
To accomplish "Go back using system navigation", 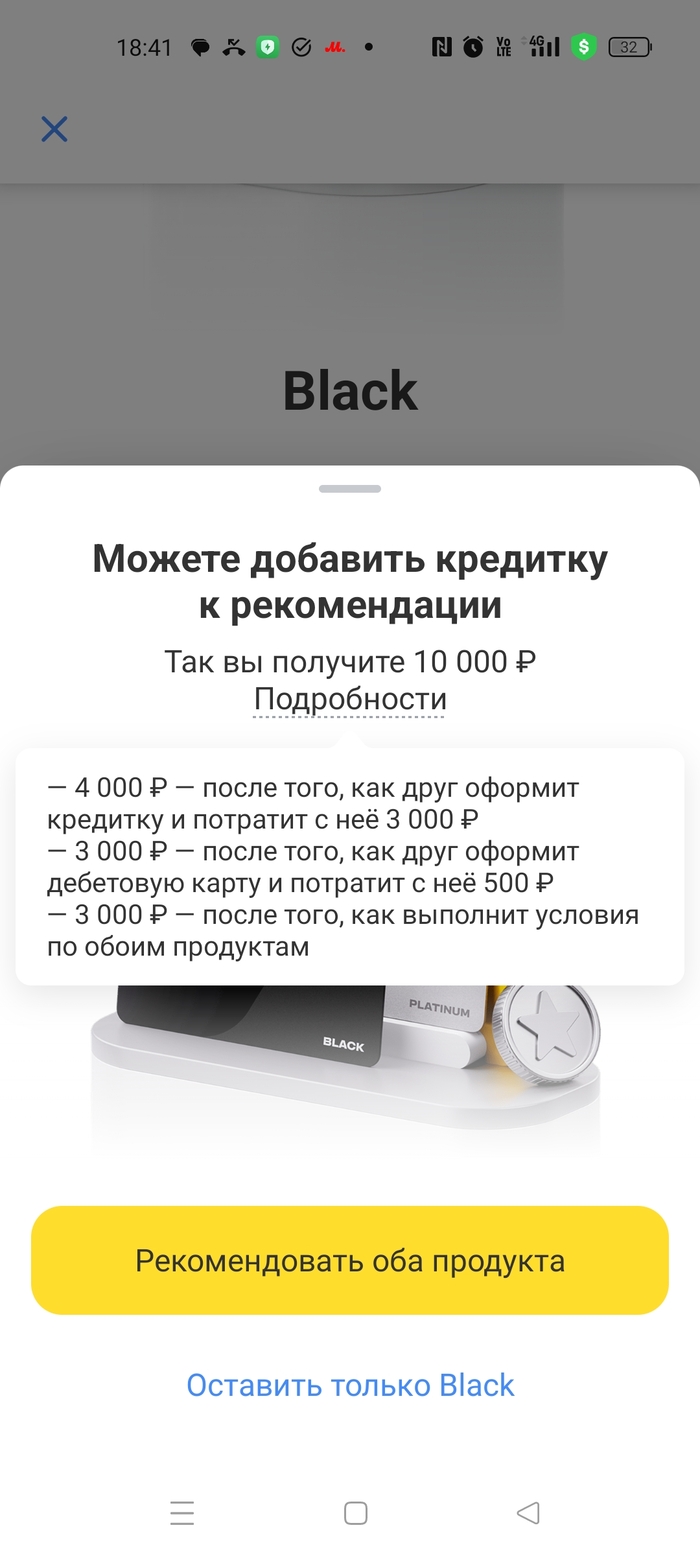I will [x=528, y=1513].
